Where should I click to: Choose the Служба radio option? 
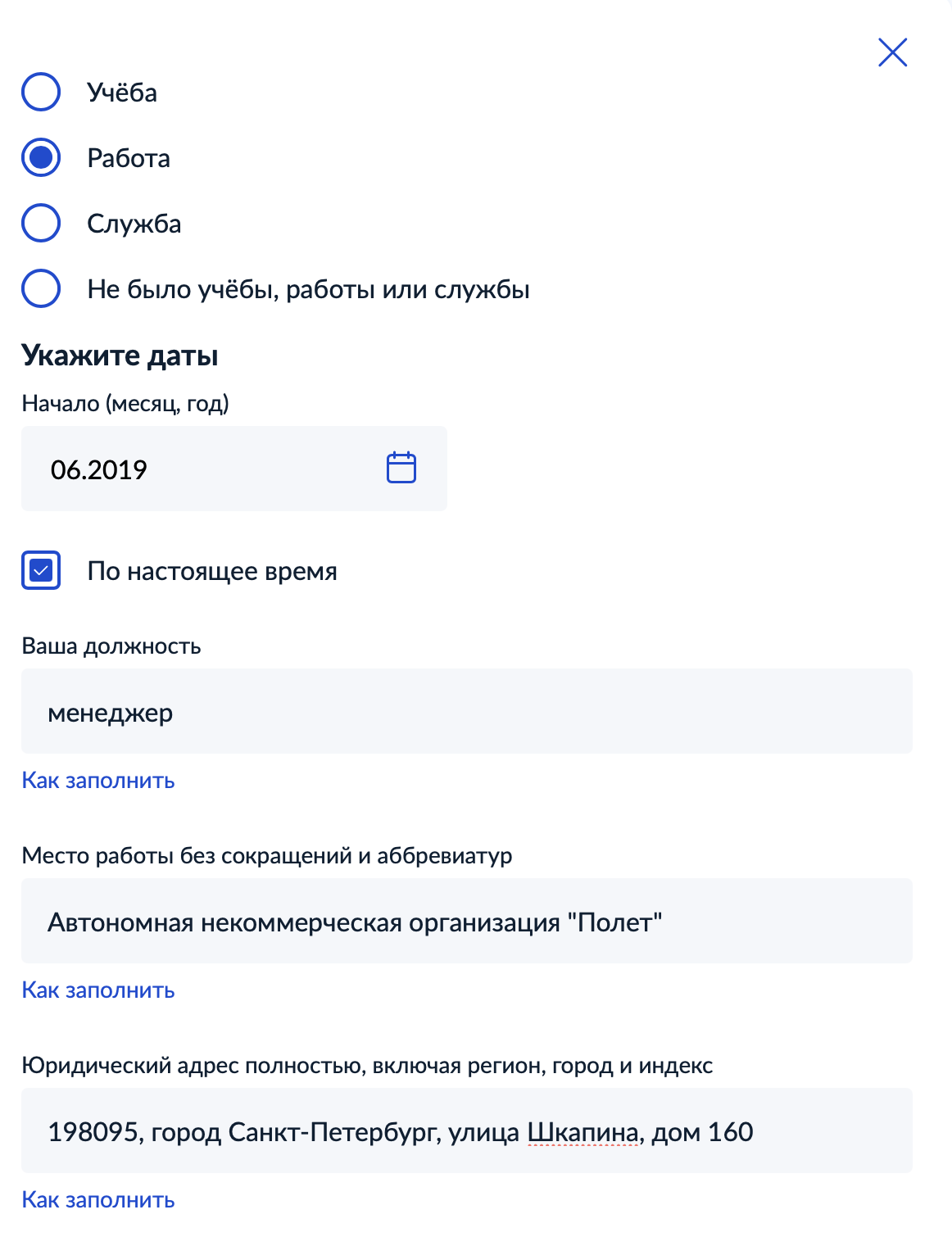pyautogui.click(x=41, y=223)
